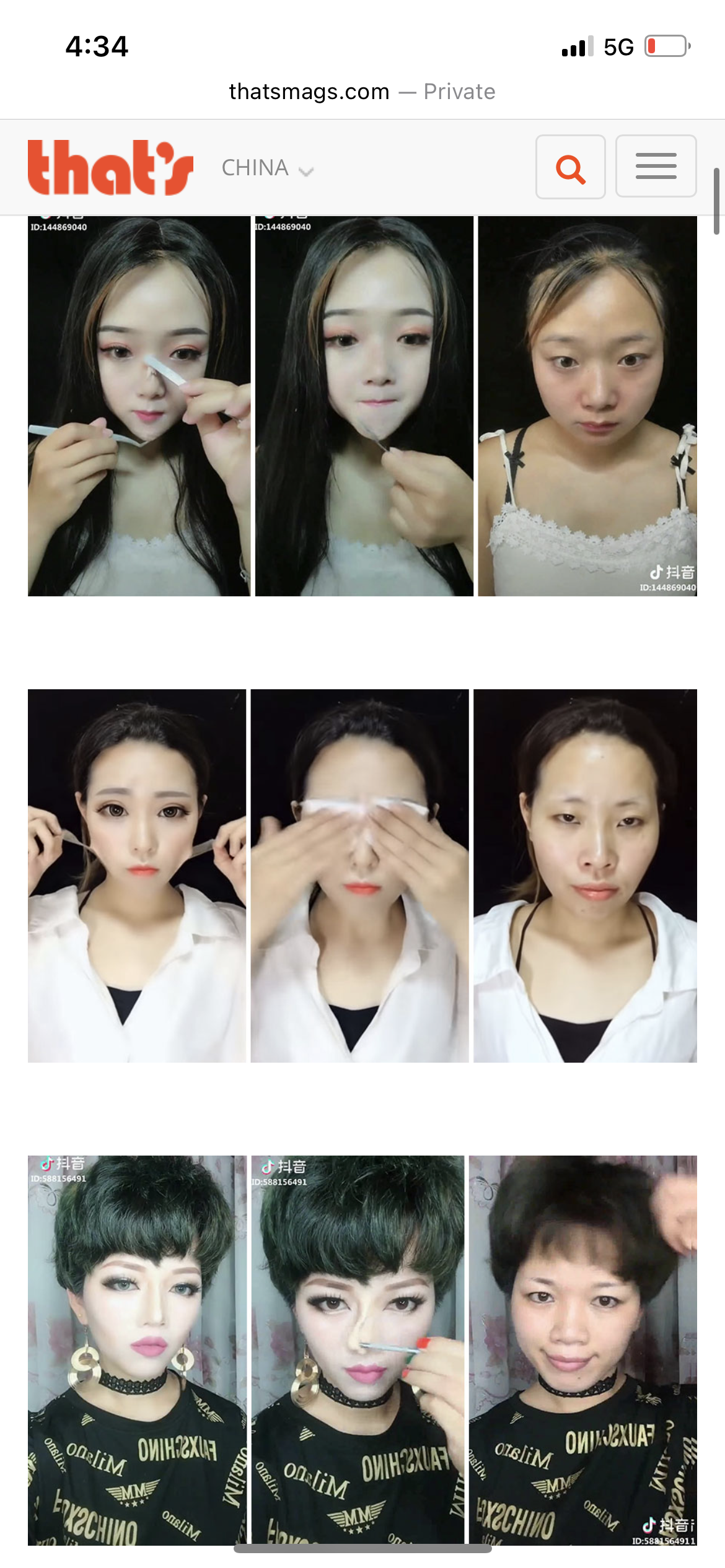This screenshot has width=725, height=1568.
Task: Open the hamburger navigation menu
Action: tap(656, 166)
